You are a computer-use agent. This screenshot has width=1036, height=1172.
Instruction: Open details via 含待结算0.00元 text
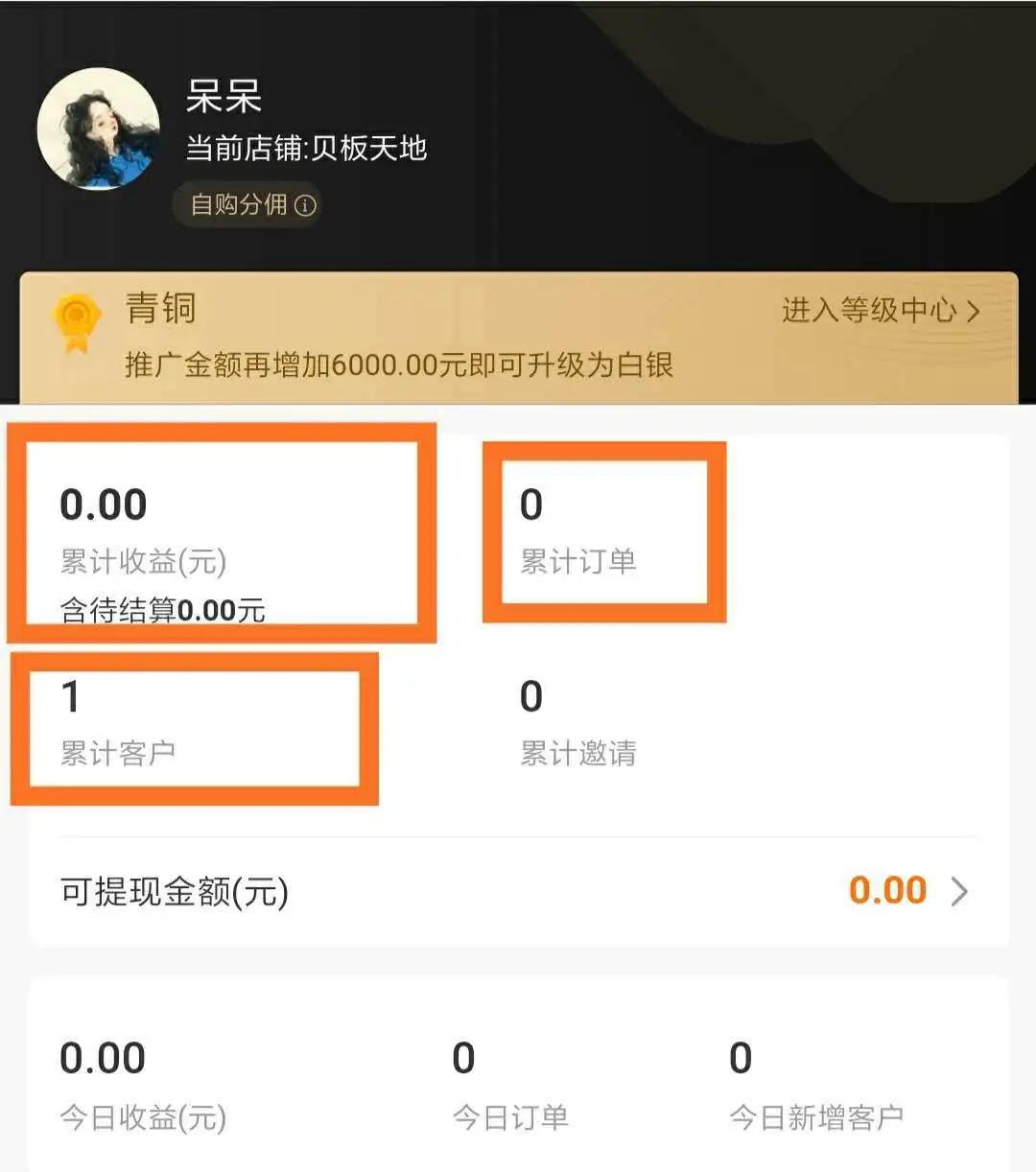pos(160,609)
